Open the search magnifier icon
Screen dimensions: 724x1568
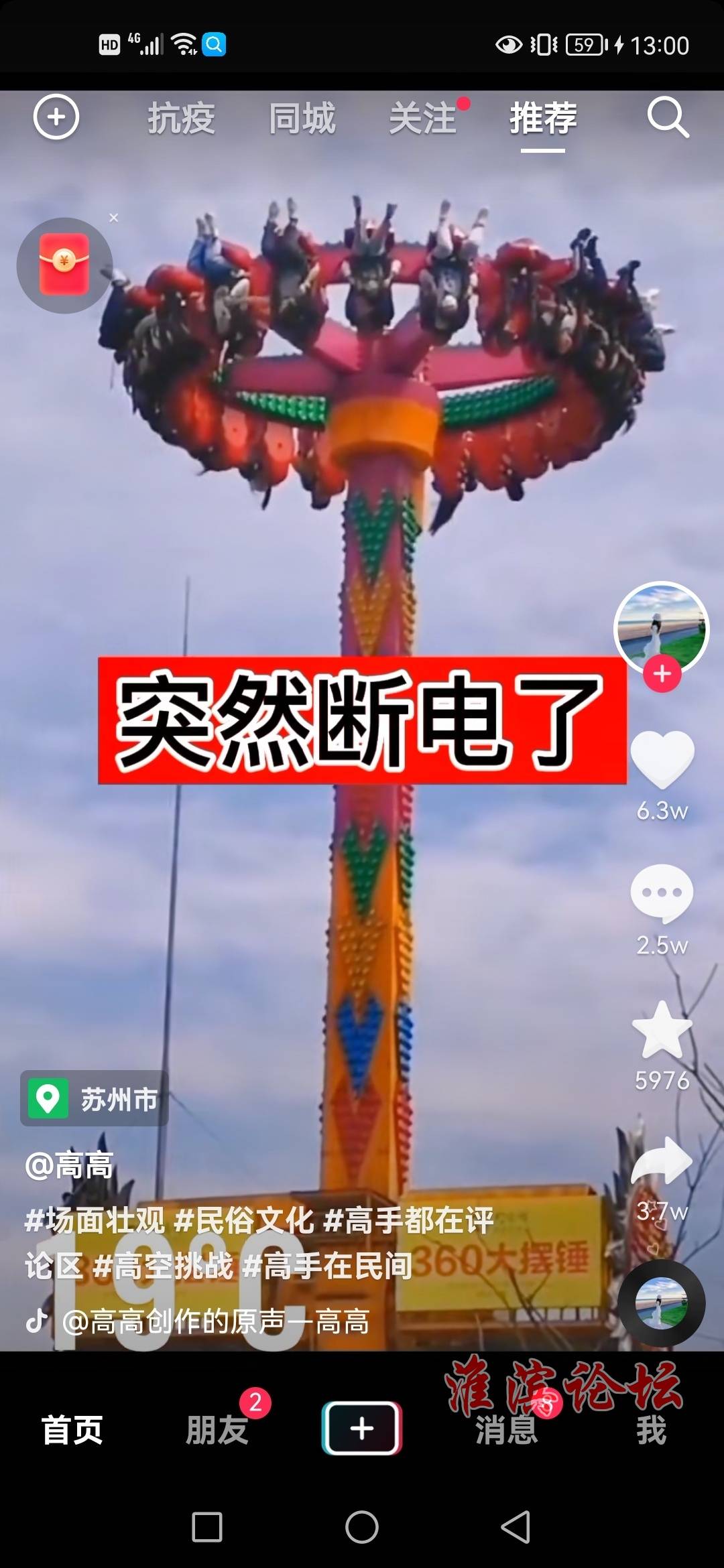pos(668,118)
